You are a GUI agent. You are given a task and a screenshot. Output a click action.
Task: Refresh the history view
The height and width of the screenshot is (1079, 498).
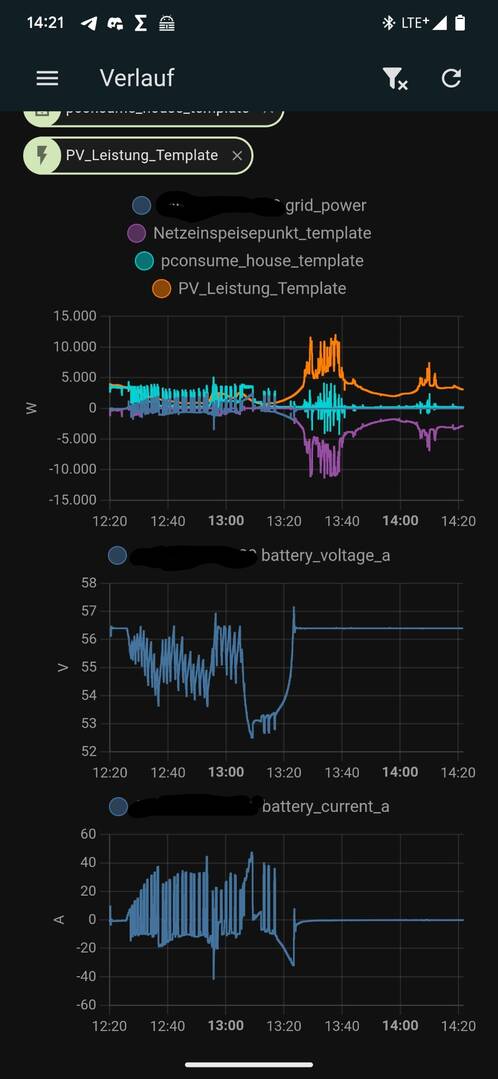[x=451, y=78]
